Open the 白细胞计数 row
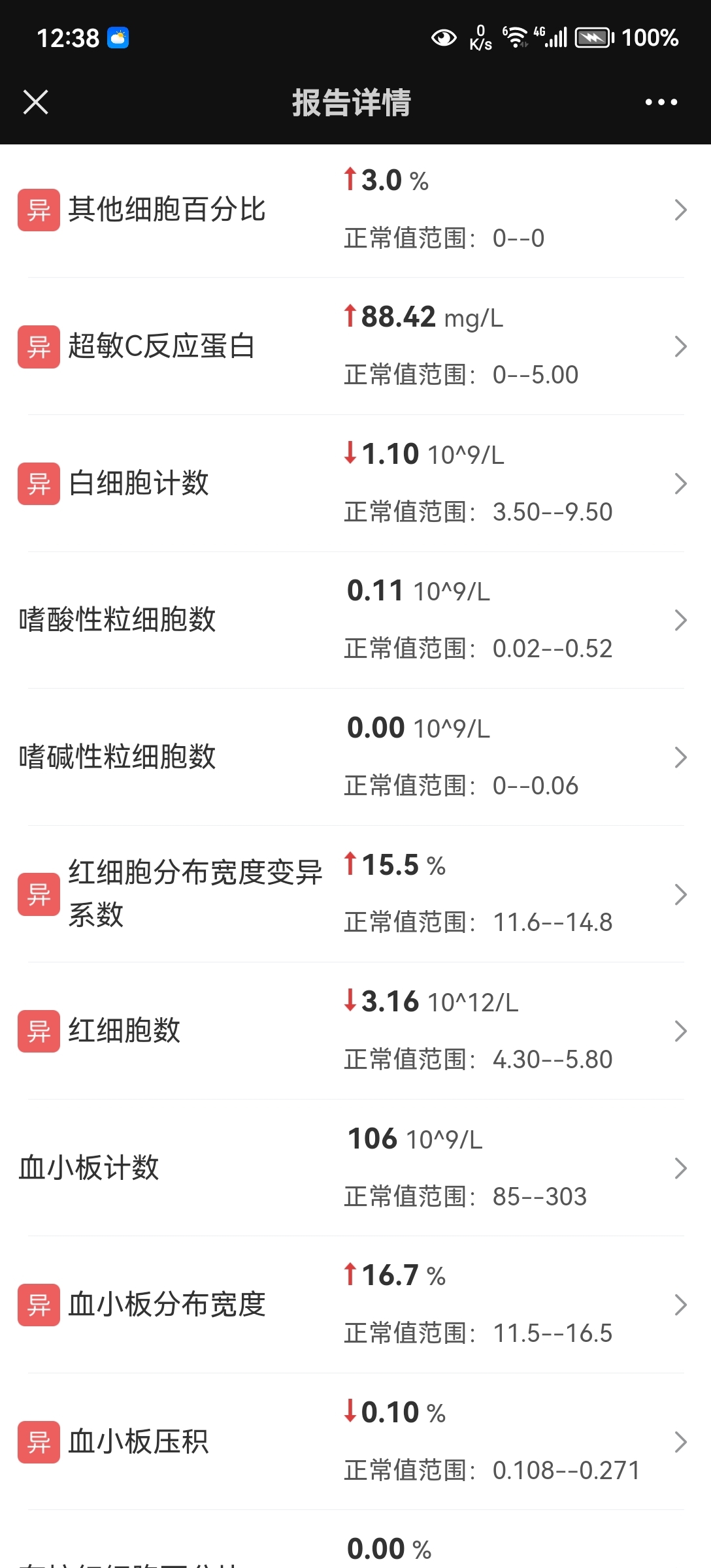The width and height of the screenshot is (711, 1568). pyautogui.click(x=355, y=483)
